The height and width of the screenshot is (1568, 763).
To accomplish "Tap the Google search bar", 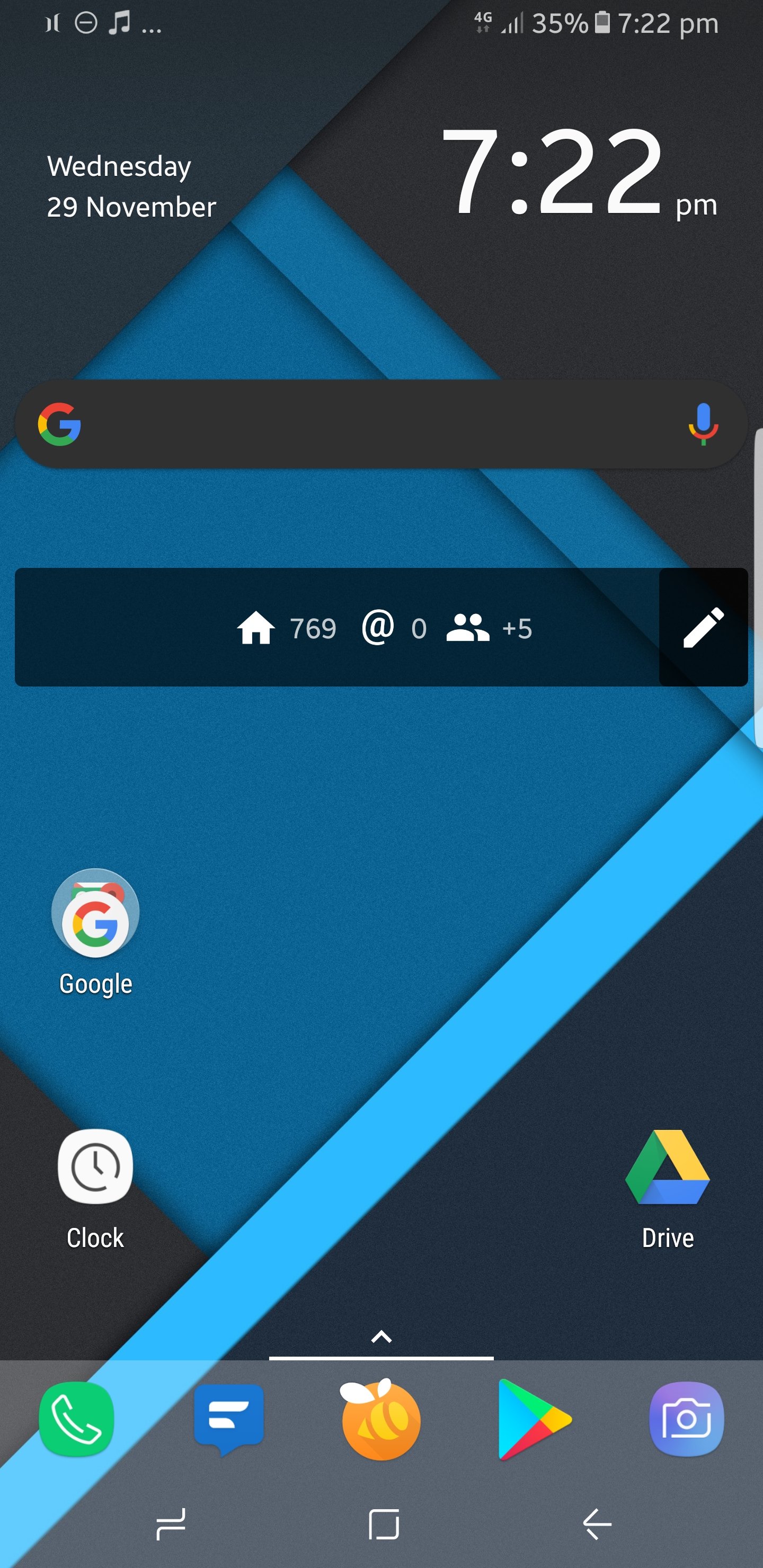I will point(381,424).
